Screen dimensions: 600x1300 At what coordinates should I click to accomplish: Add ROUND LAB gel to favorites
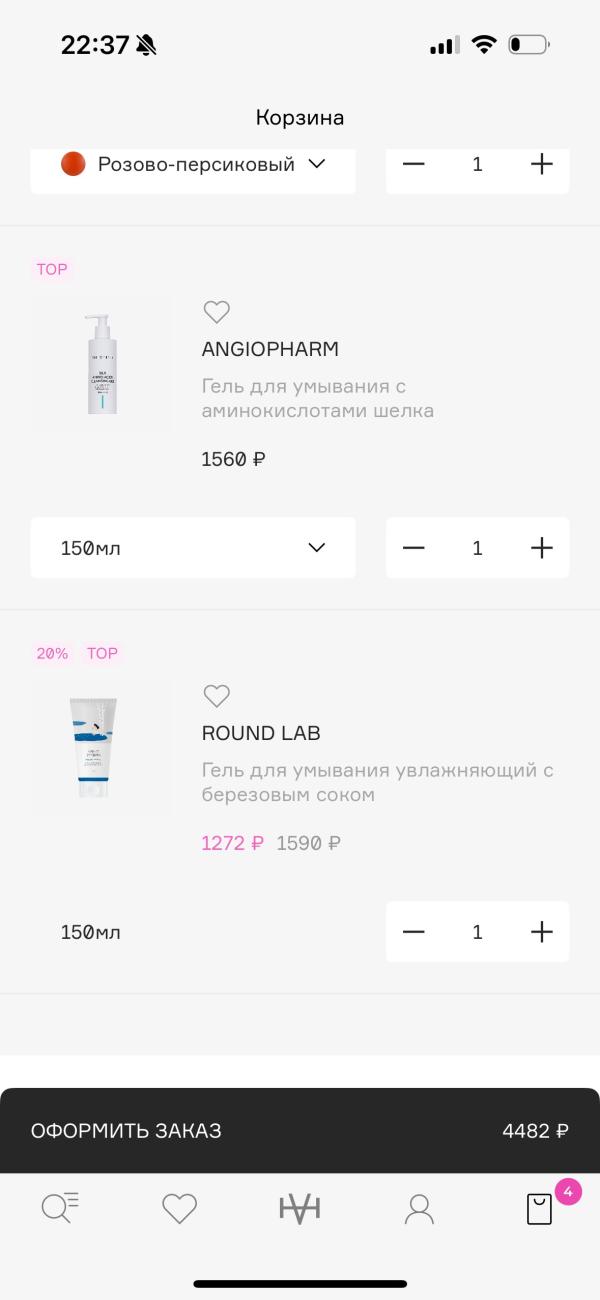coord(217,696)
